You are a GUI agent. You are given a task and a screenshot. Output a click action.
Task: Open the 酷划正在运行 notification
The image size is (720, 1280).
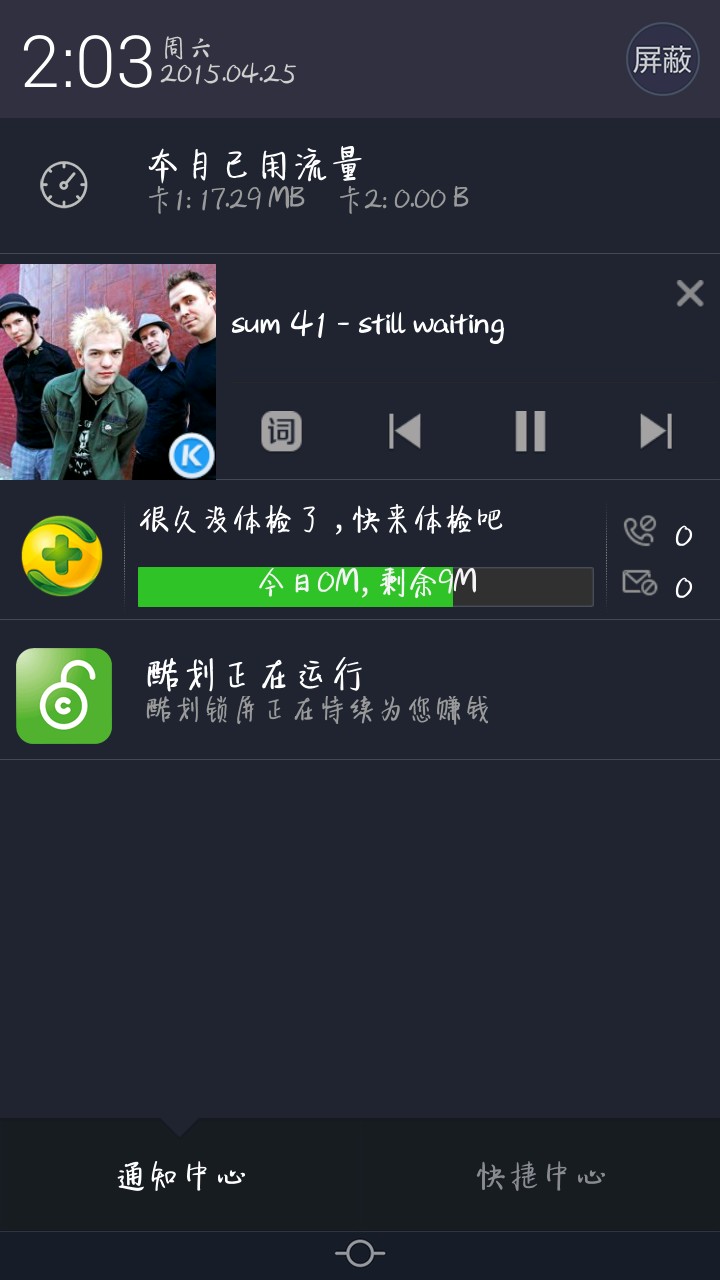(x=360, y=690)
